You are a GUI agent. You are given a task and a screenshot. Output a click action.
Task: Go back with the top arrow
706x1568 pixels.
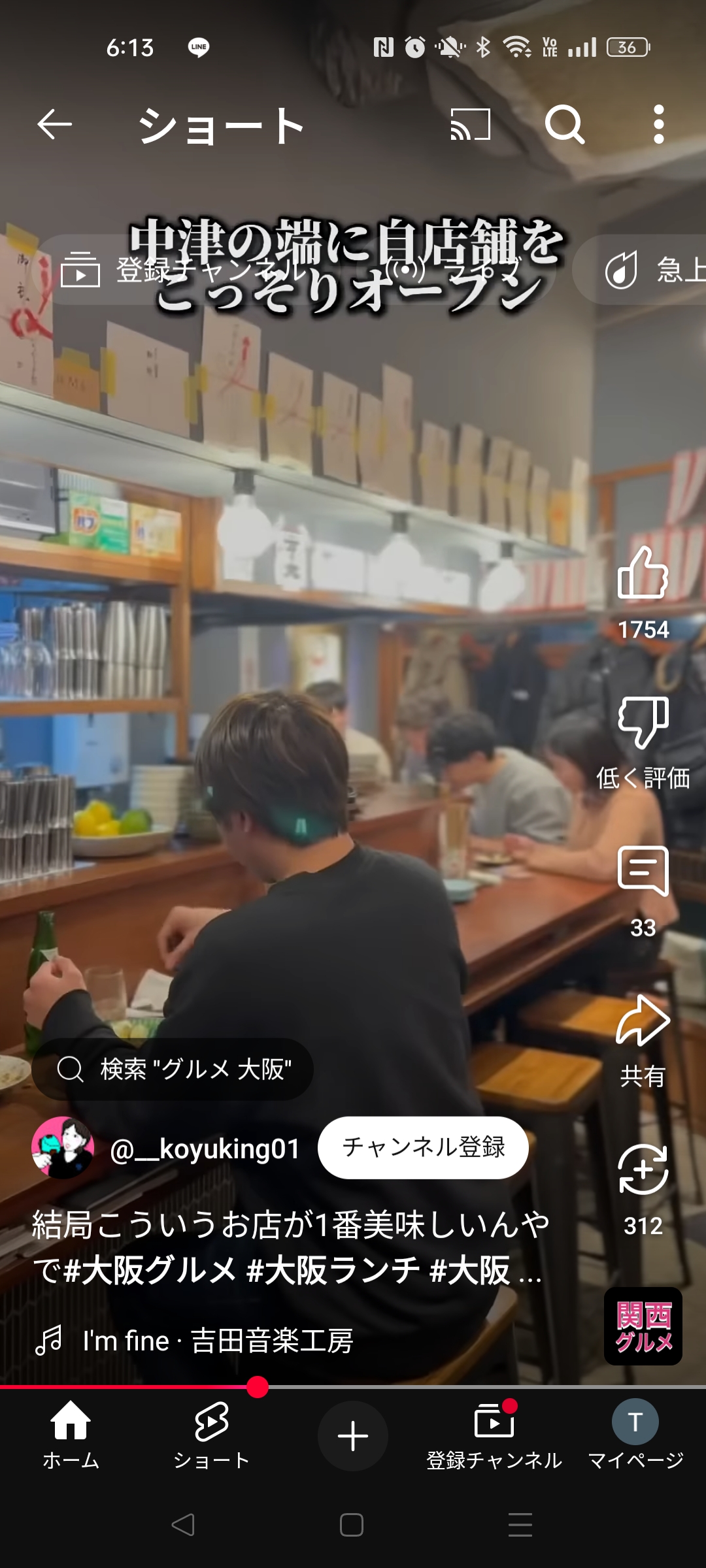54,125
